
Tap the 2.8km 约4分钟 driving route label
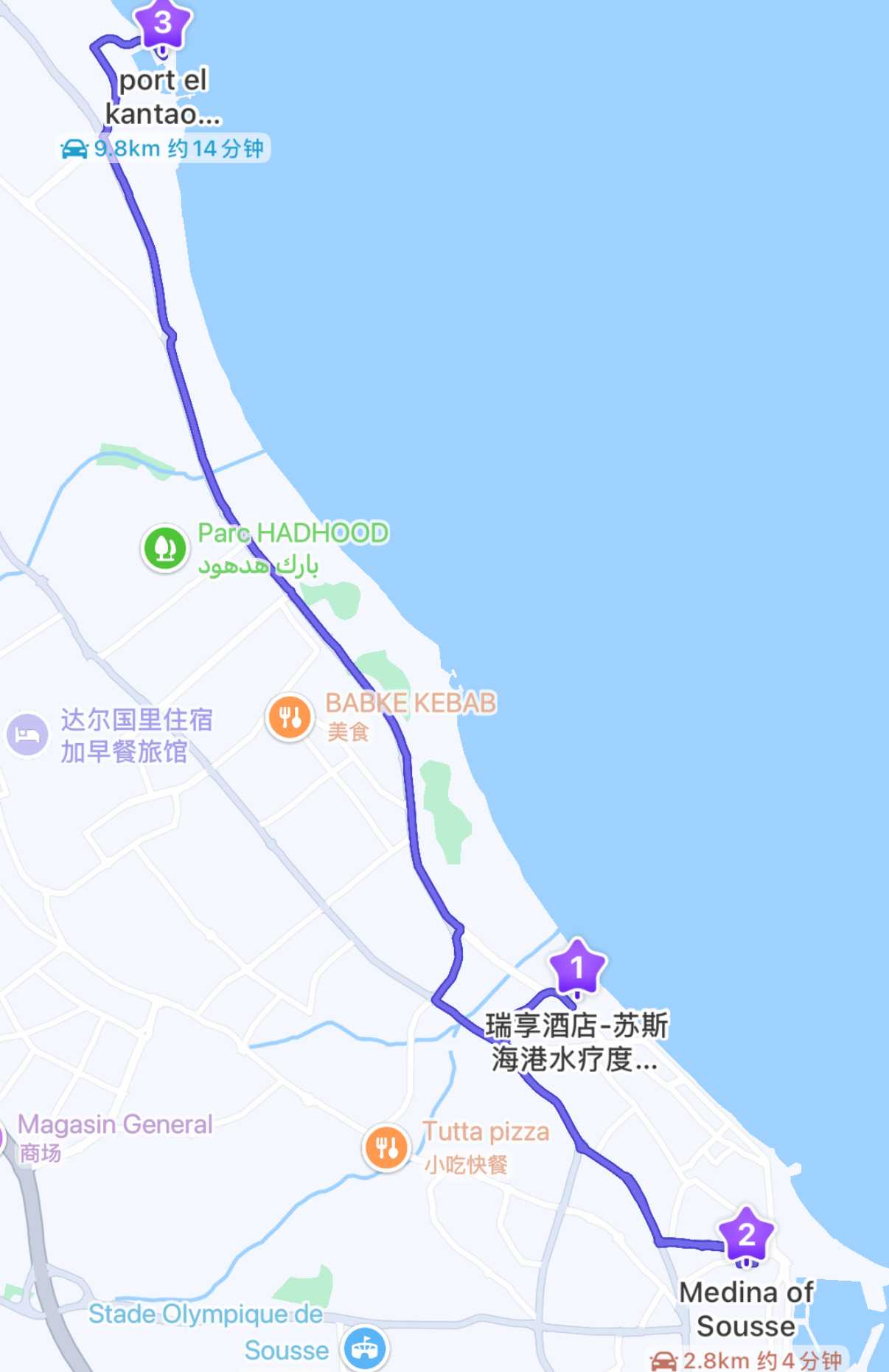click(x=748, y=1361)
